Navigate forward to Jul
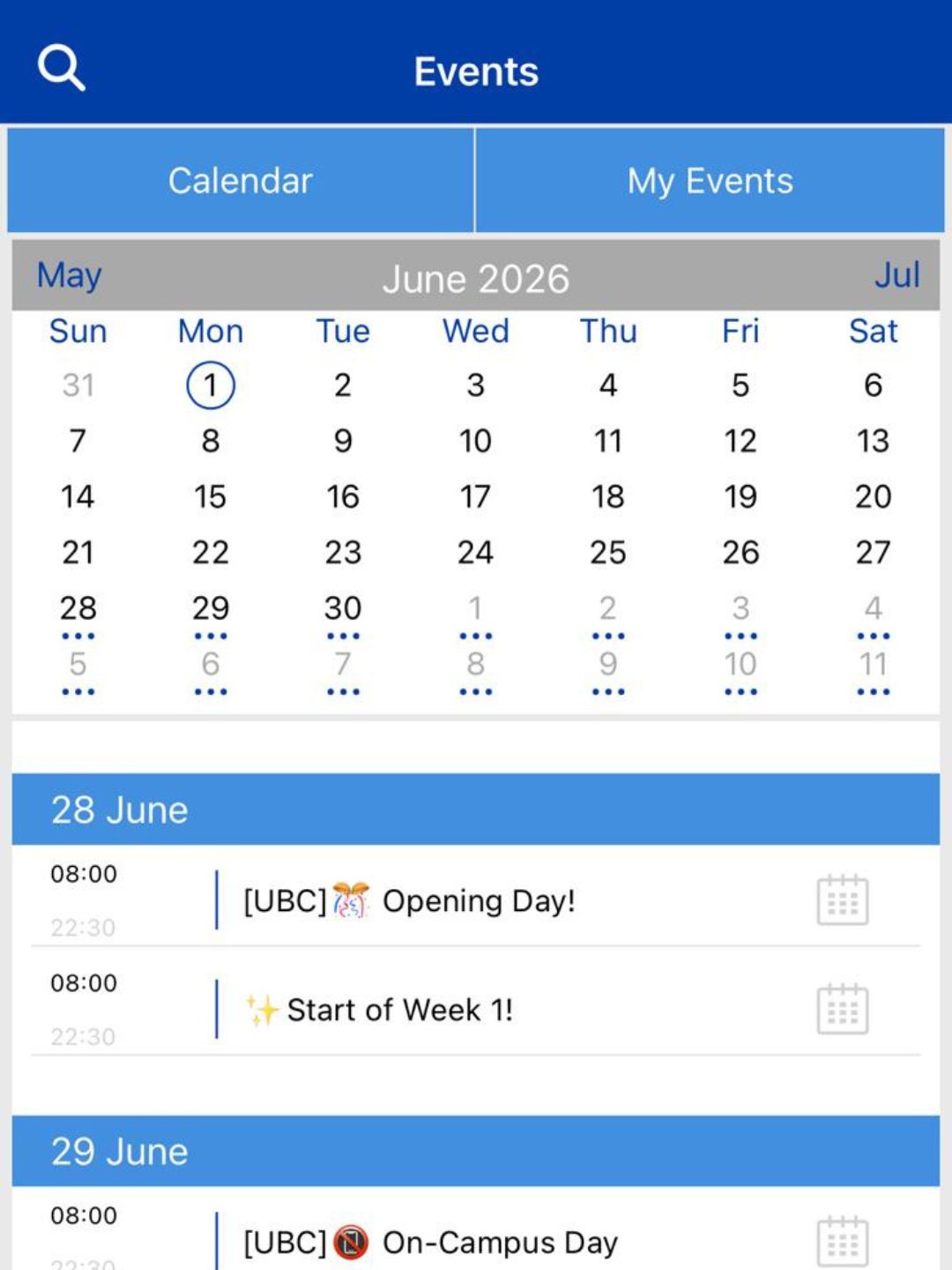Screen dimensions: 952x1270 tap(897, 275)
